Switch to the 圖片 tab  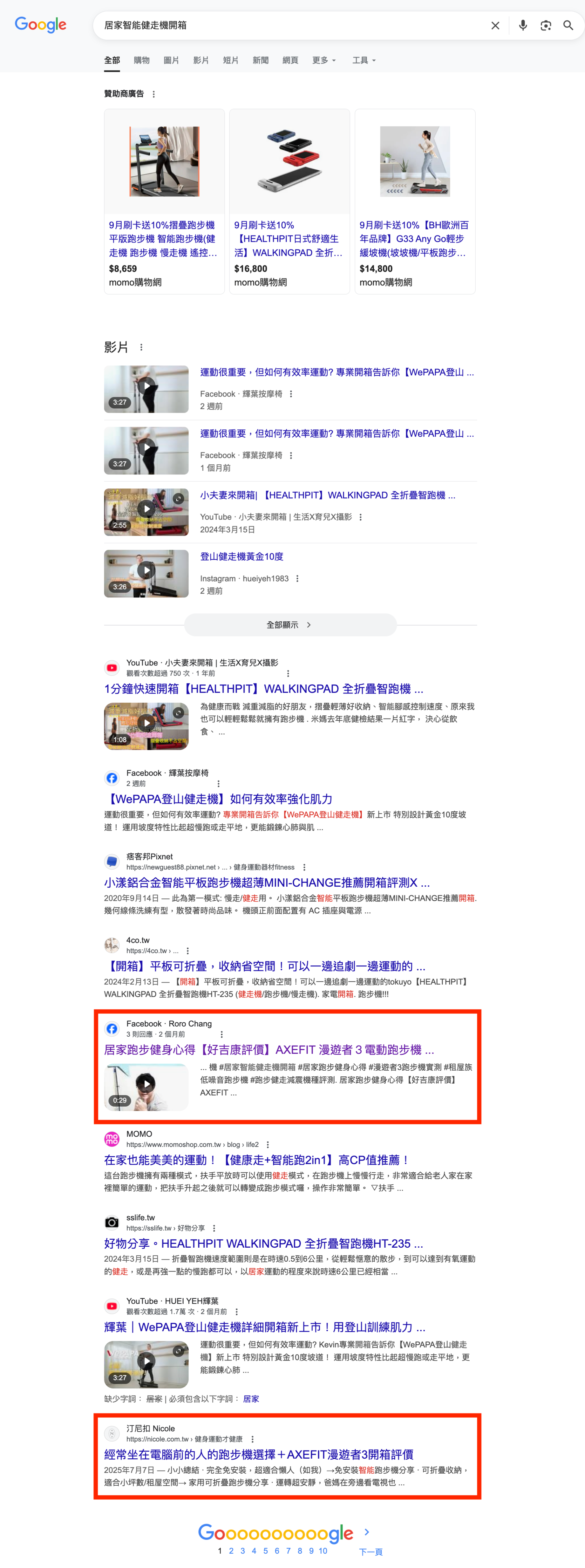point(171,60)
